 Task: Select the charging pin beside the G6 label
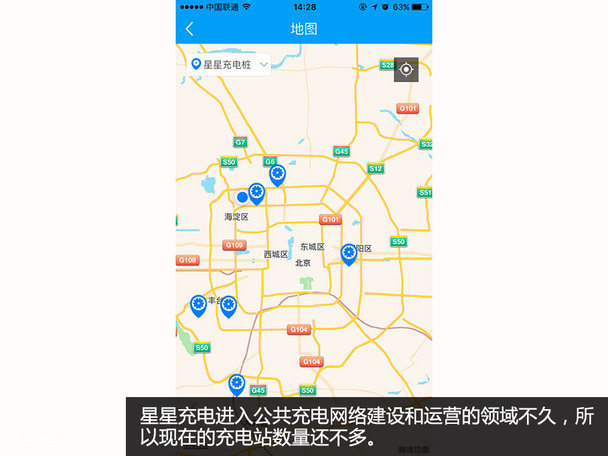point(277,175)
